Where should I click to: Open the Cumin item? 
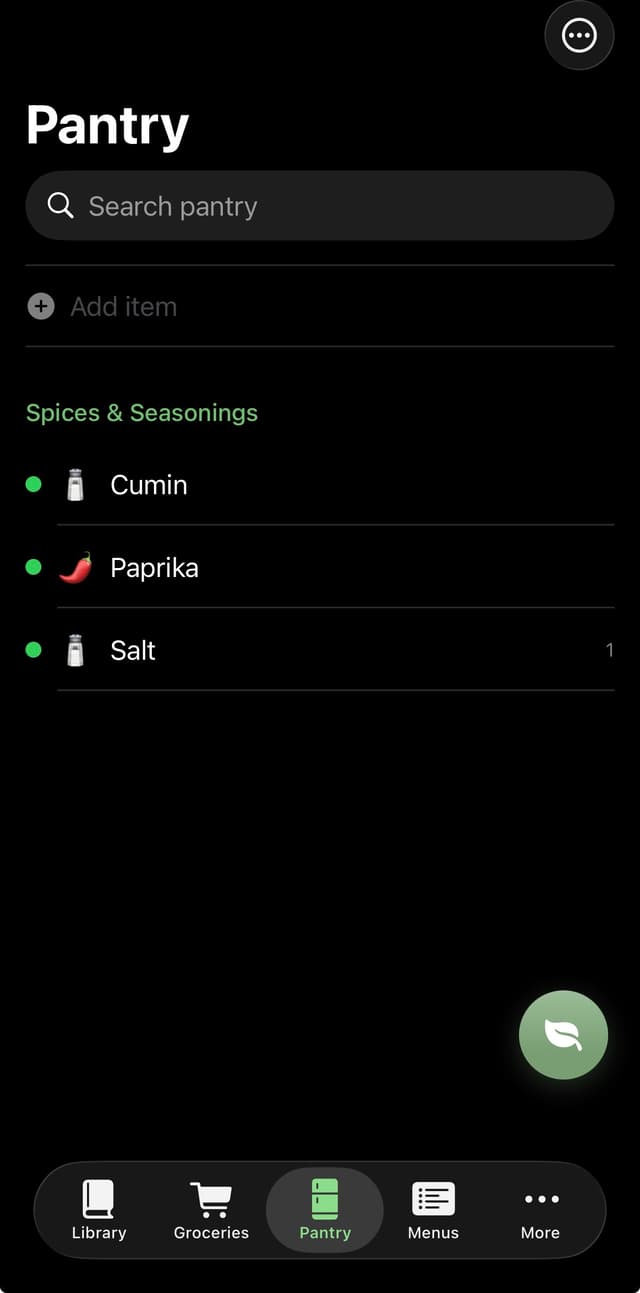149,485
